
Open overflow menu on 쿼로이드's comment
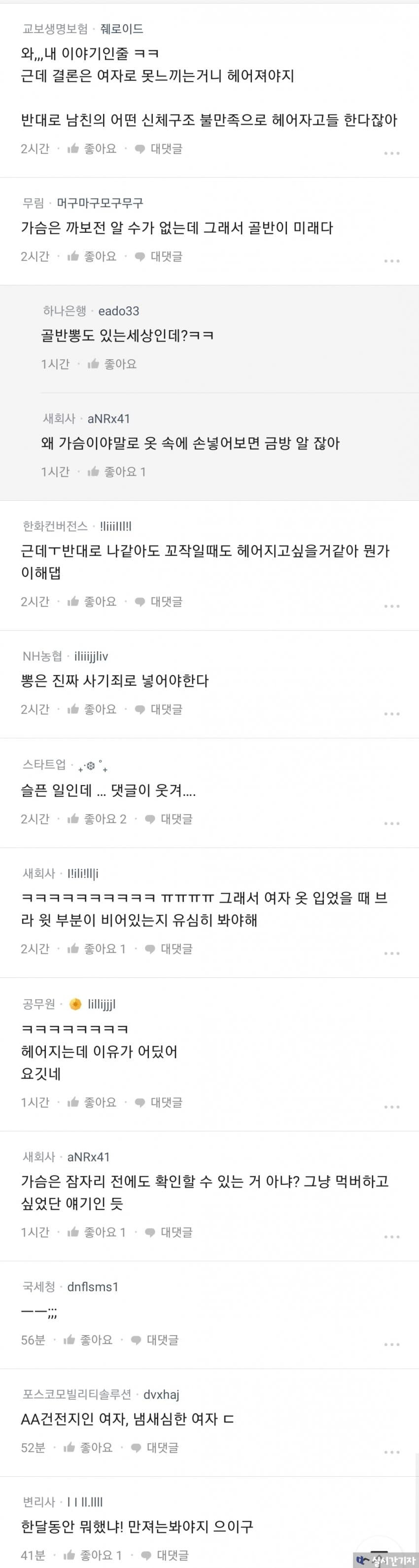391,153
